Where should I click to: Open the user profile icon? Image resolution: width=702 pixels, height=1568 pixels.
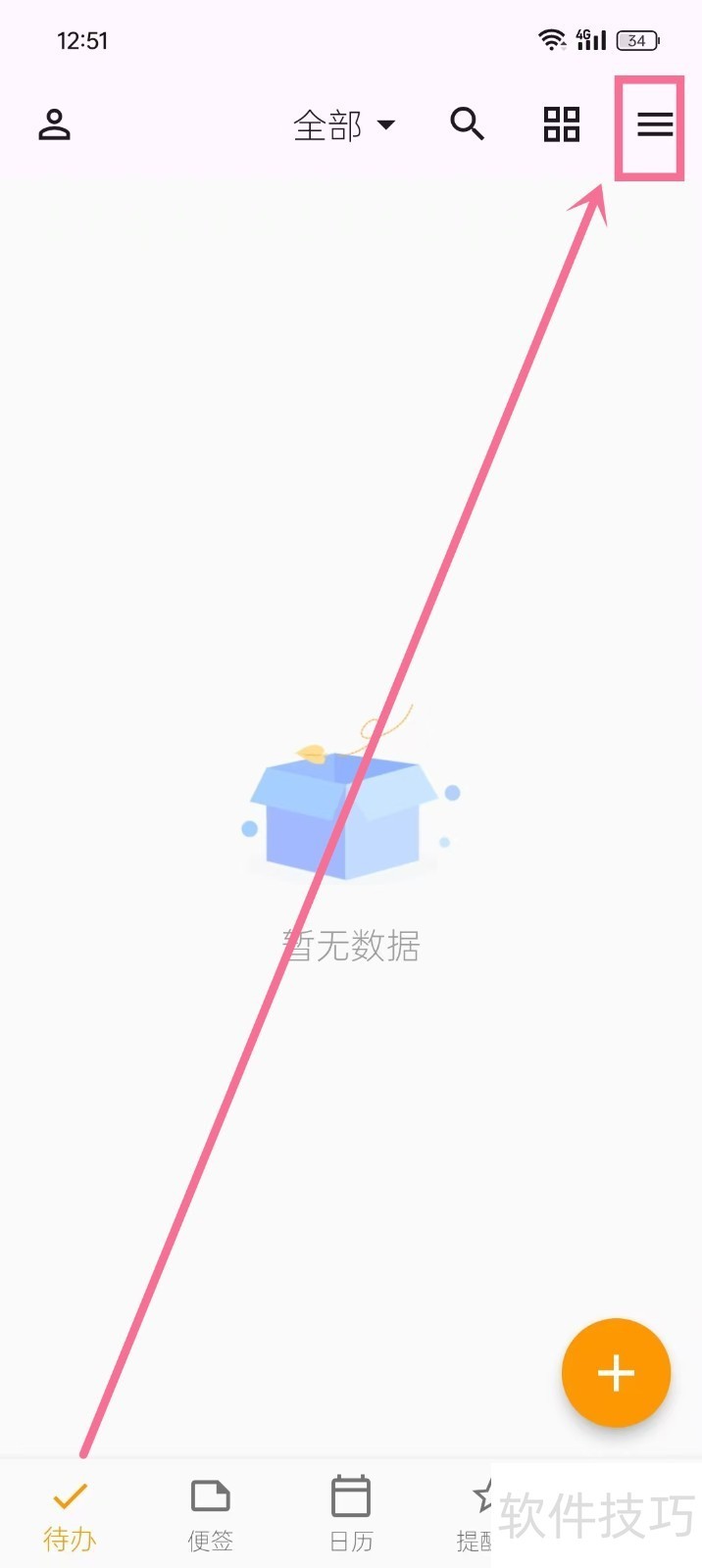click(x=55, y=125)
